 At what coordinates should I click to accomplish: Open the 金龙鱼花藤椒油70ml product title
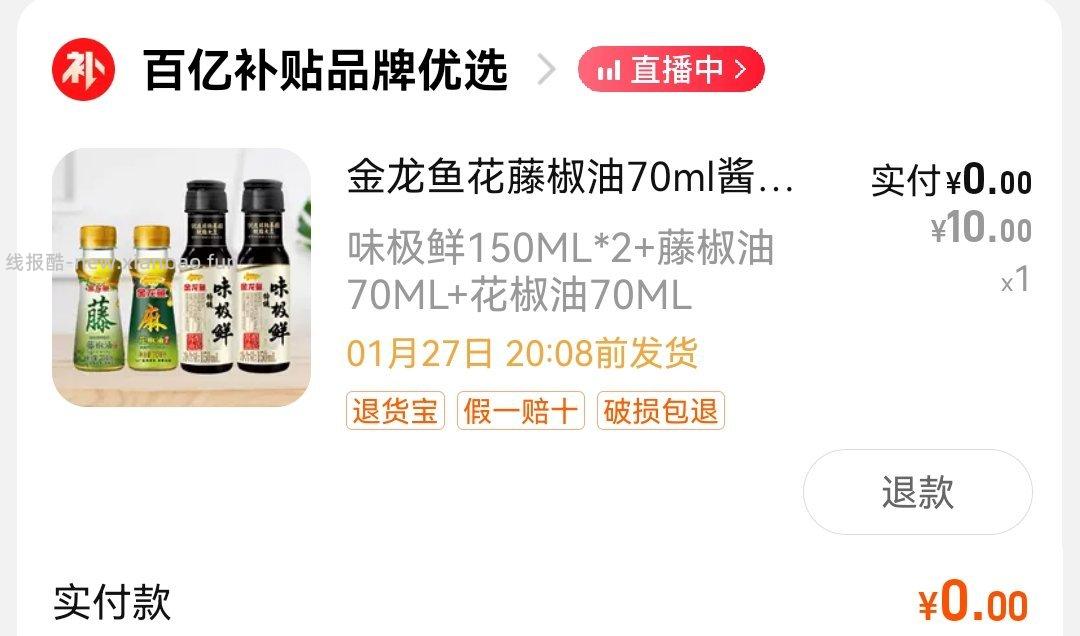(570, 179)
